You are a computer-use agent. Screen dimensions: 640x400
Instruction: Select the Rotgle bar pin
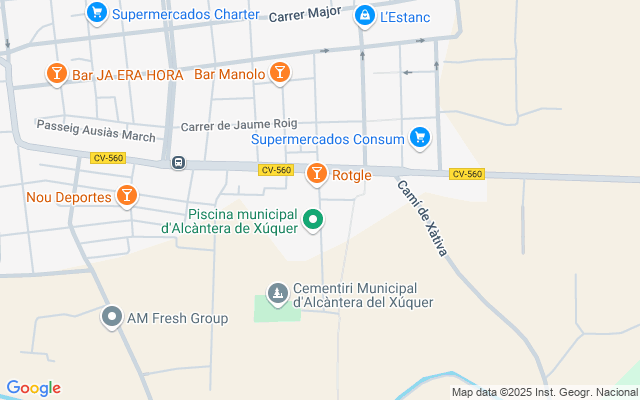click(317, 175)
